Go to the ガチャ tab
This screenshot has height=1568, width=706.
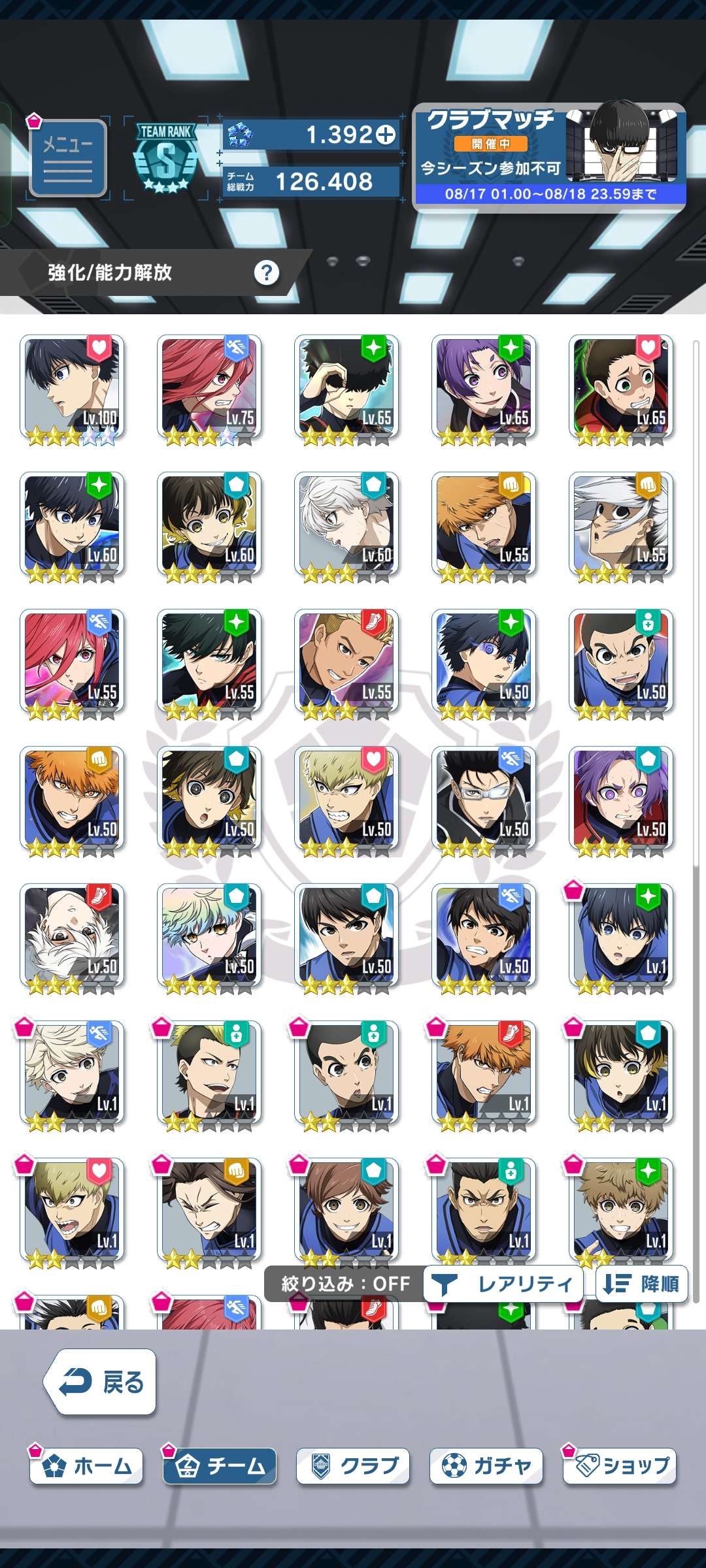point(486,1466)
